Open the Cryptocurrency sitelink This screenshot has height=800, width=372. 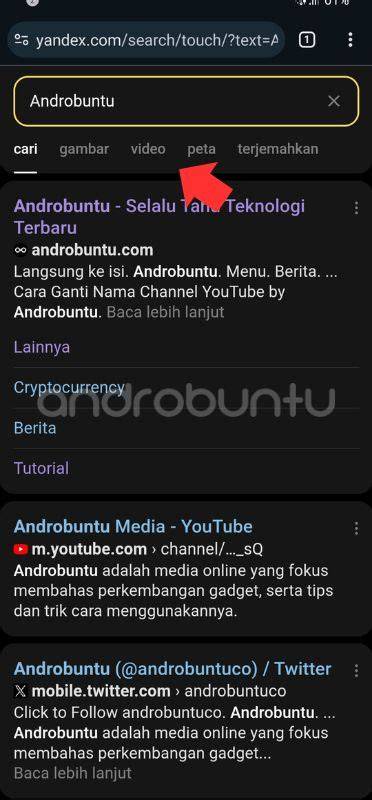69,387
